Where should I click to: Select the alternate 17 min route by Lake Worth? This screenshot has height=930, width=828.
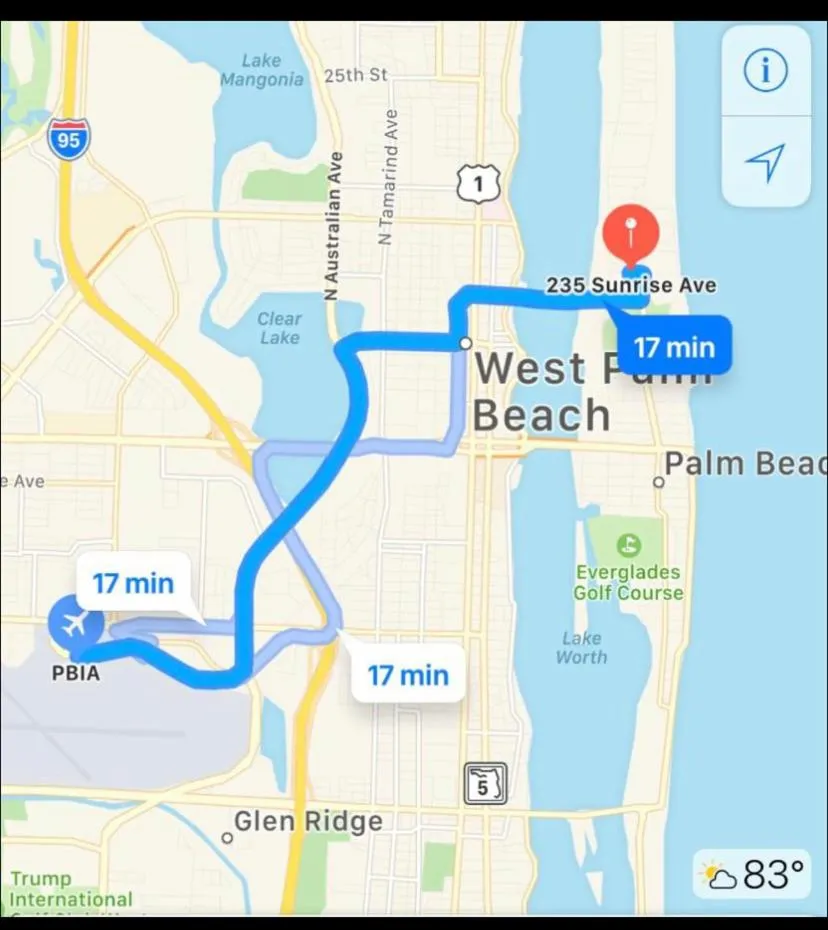click(x=408, y=675)
